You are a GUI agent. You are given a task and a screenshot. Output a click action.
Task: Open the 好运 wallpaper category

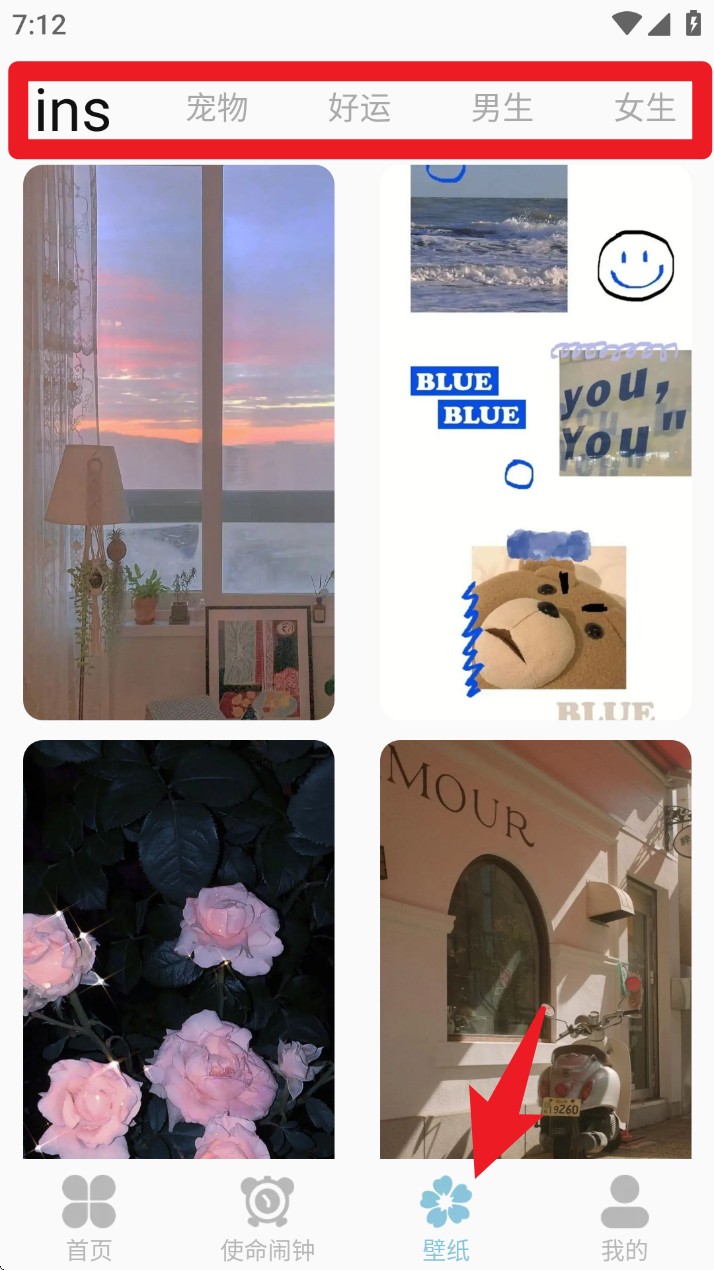359,108
